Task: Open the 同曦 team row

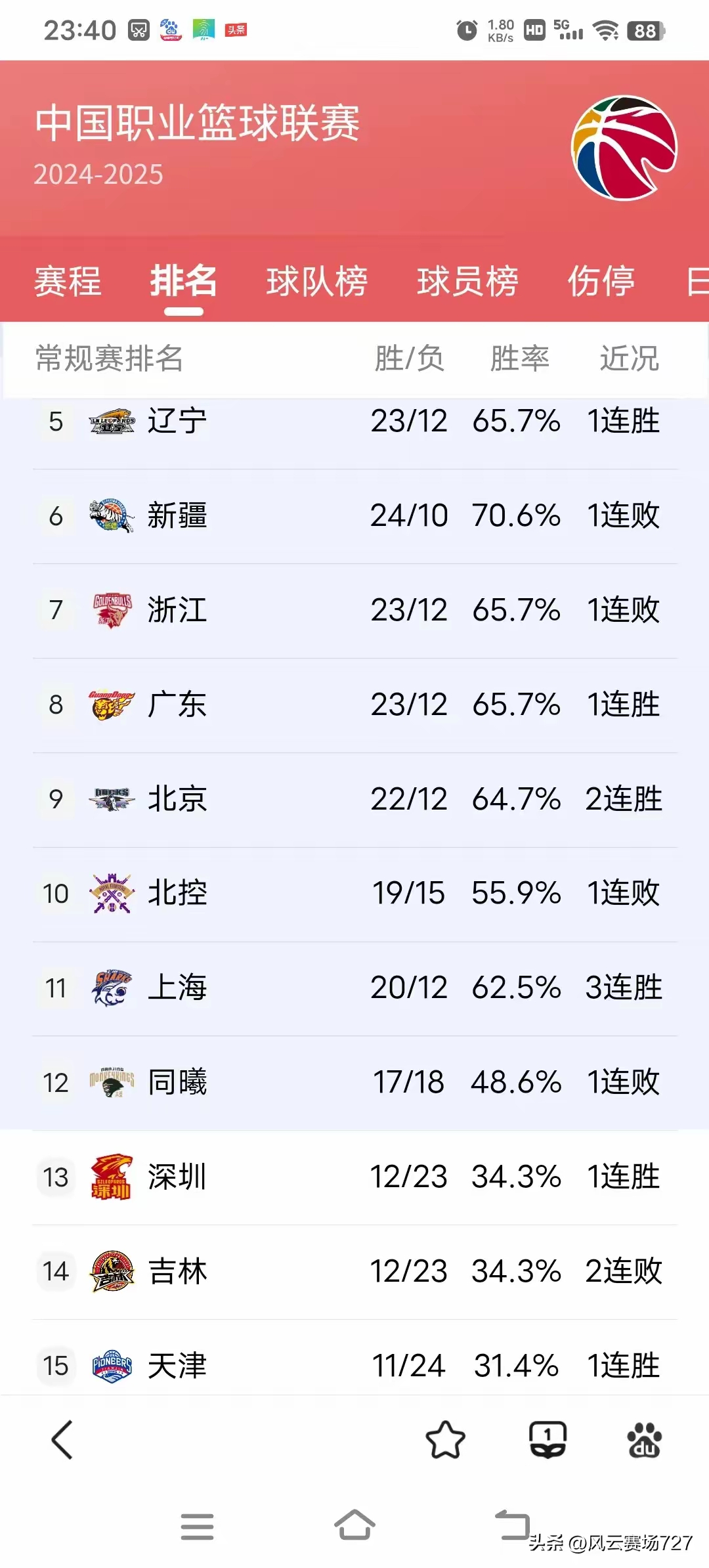Action: [x=177, y=1082]
